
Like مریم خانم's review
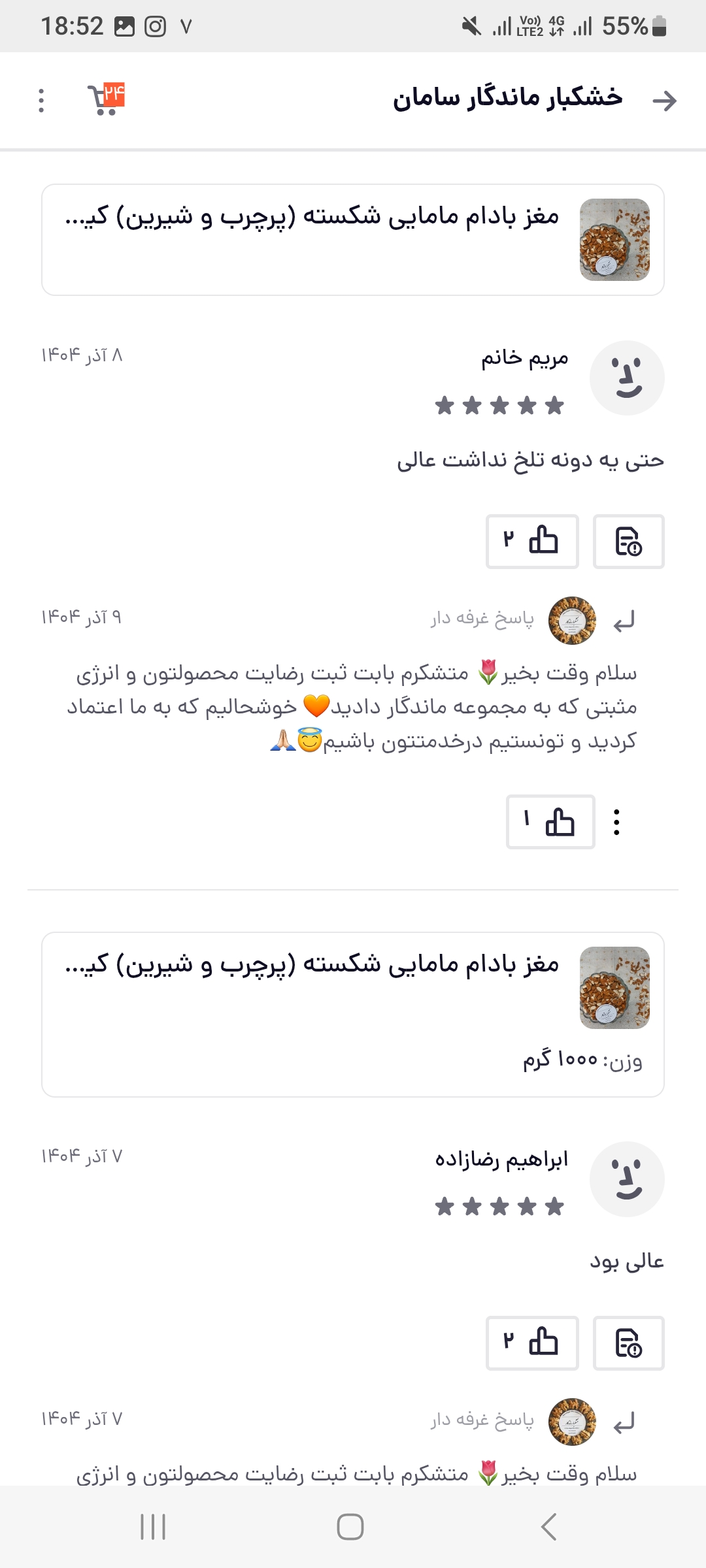pyautogui.click(x=532, y=541)
